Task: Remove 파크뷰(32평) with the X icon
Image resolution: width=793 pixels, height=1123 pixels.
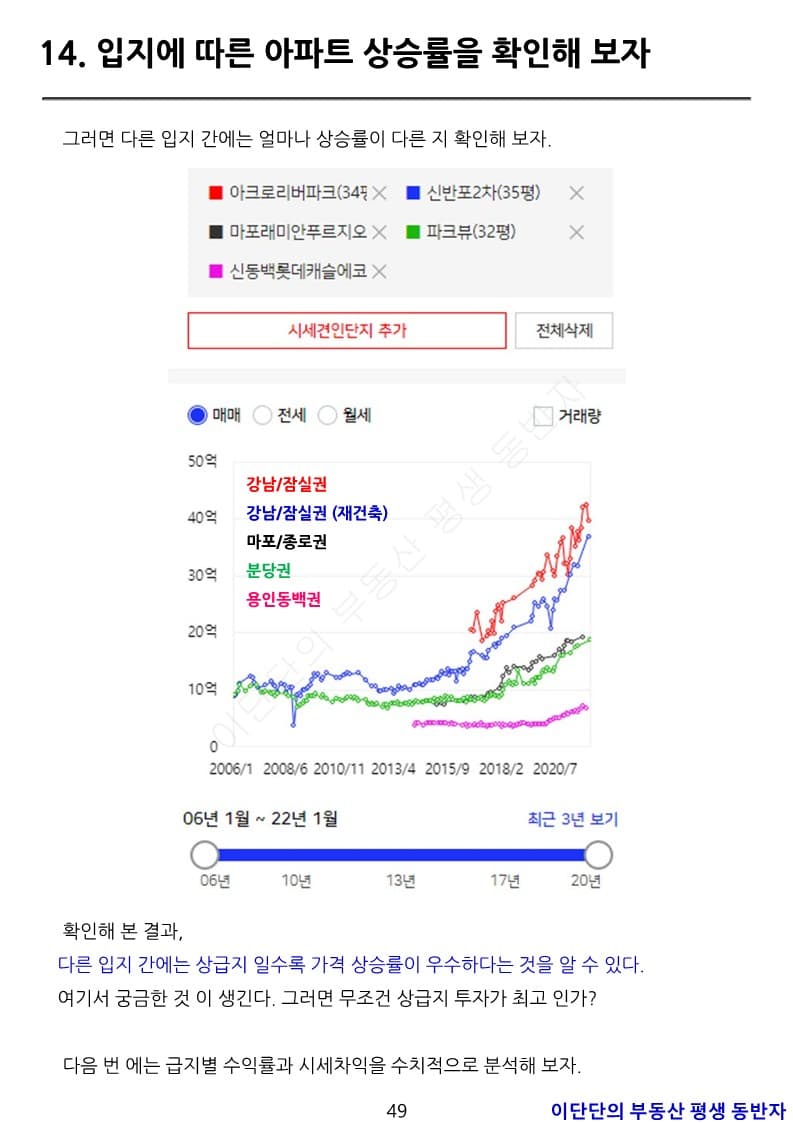Action: (575, 232)
